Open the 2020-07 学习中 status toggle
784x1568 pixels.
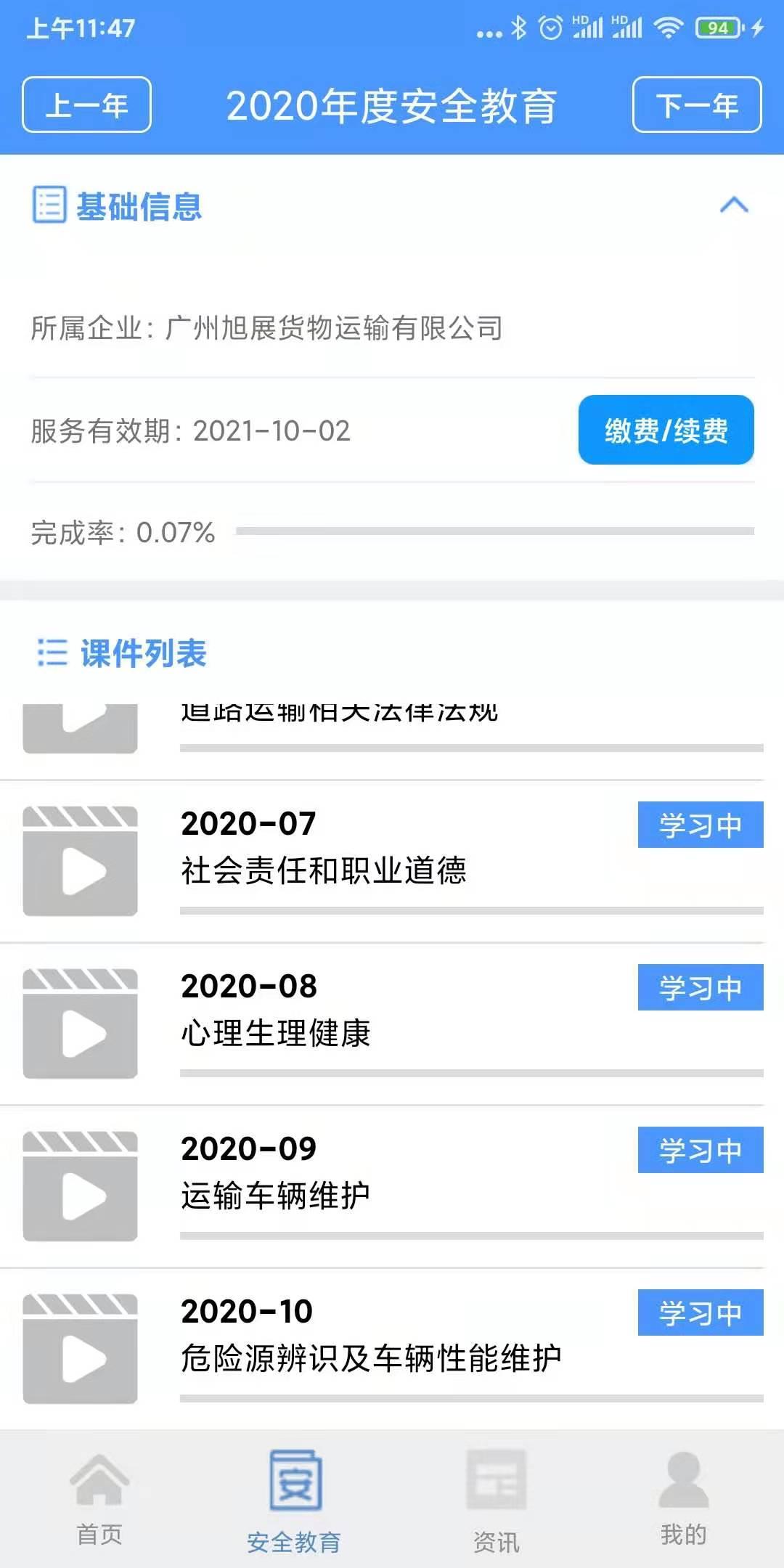pos(700,825)
